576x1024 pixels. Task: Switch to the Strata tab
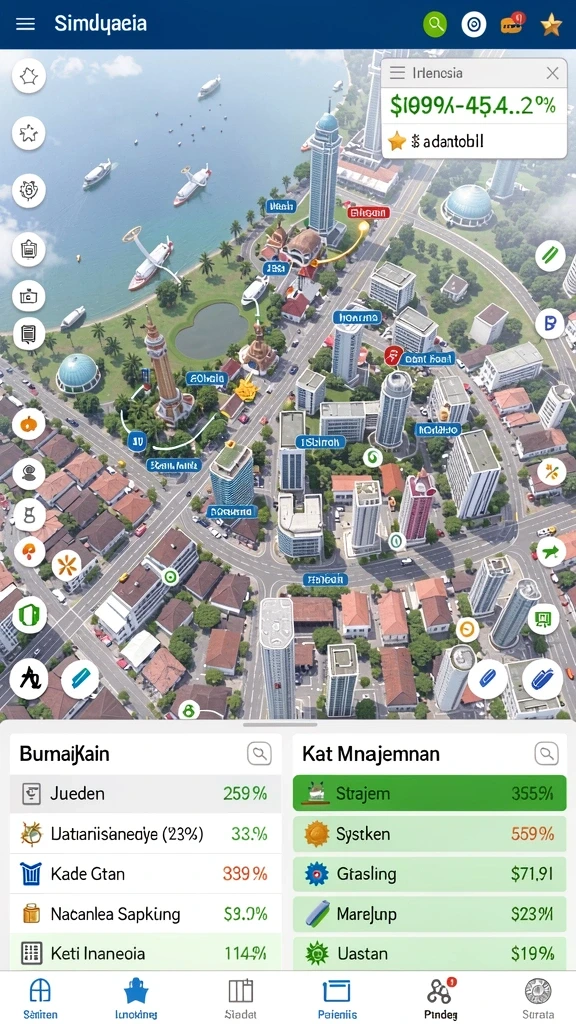tap(538, 998)
